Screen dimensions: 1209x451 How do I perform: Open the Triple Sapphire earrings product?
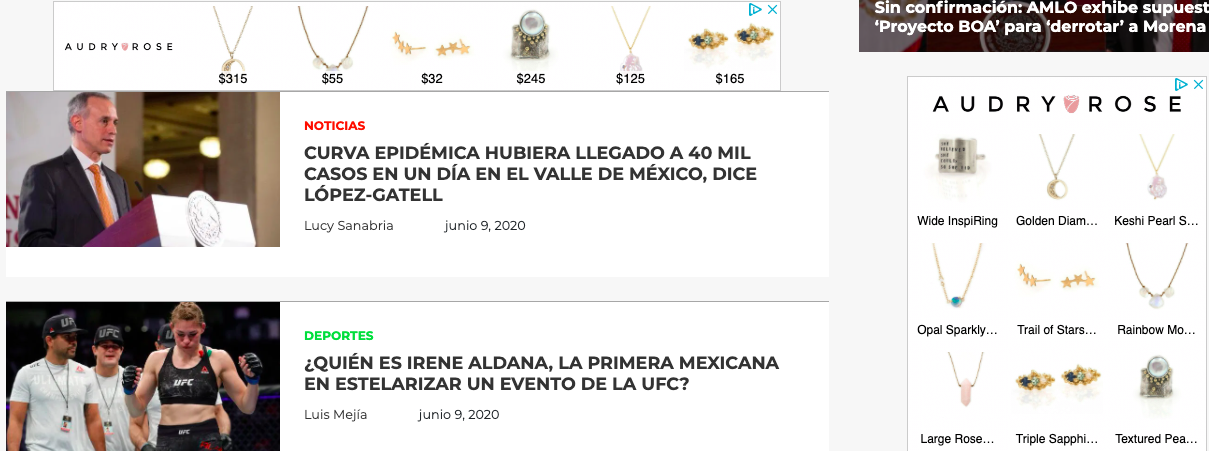coord(1056,396)
